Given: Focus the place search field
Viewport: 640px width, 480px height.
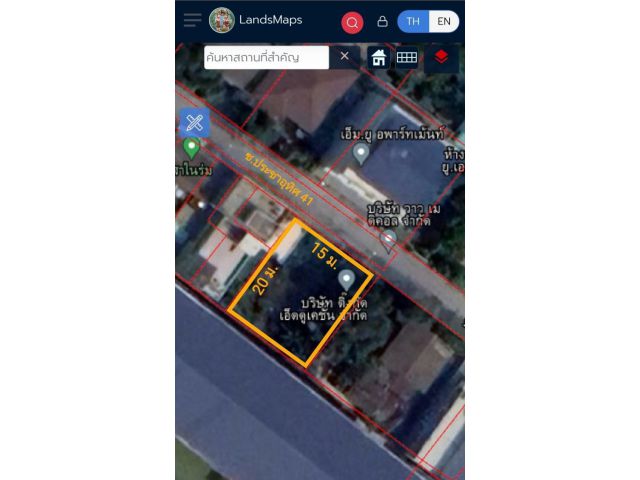Looking at the screenshot, I should pyautogui.click(x=265, y=58).
